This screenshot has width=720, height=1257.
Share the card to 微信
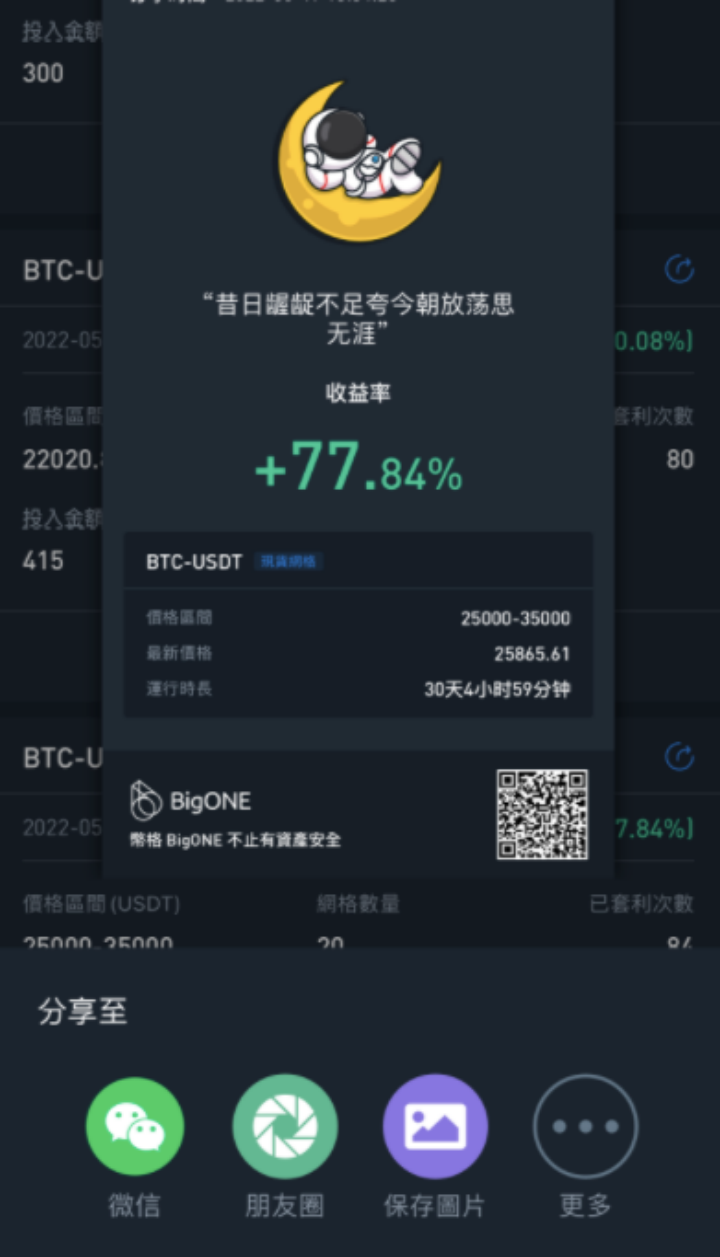135,1127
